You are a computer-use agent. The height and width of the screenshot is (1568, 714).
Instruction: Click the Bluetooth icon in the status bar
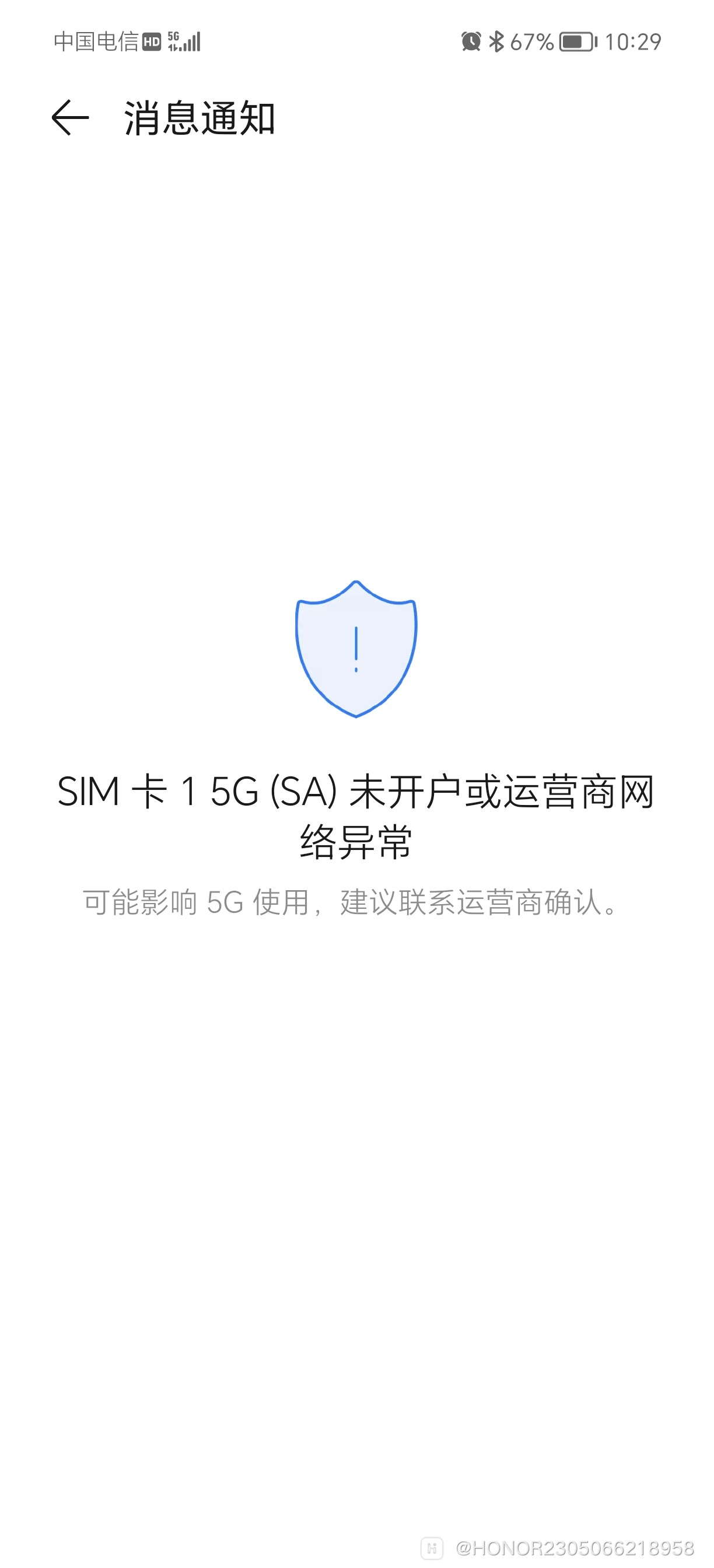(496, 41)
